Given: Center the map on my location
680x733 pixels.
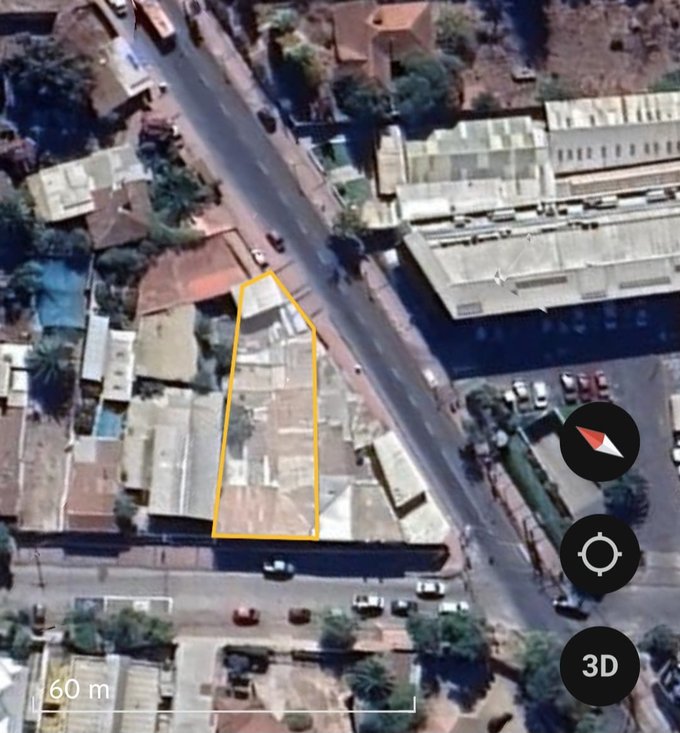Looking at the screenshot, I should click(599, 555).
